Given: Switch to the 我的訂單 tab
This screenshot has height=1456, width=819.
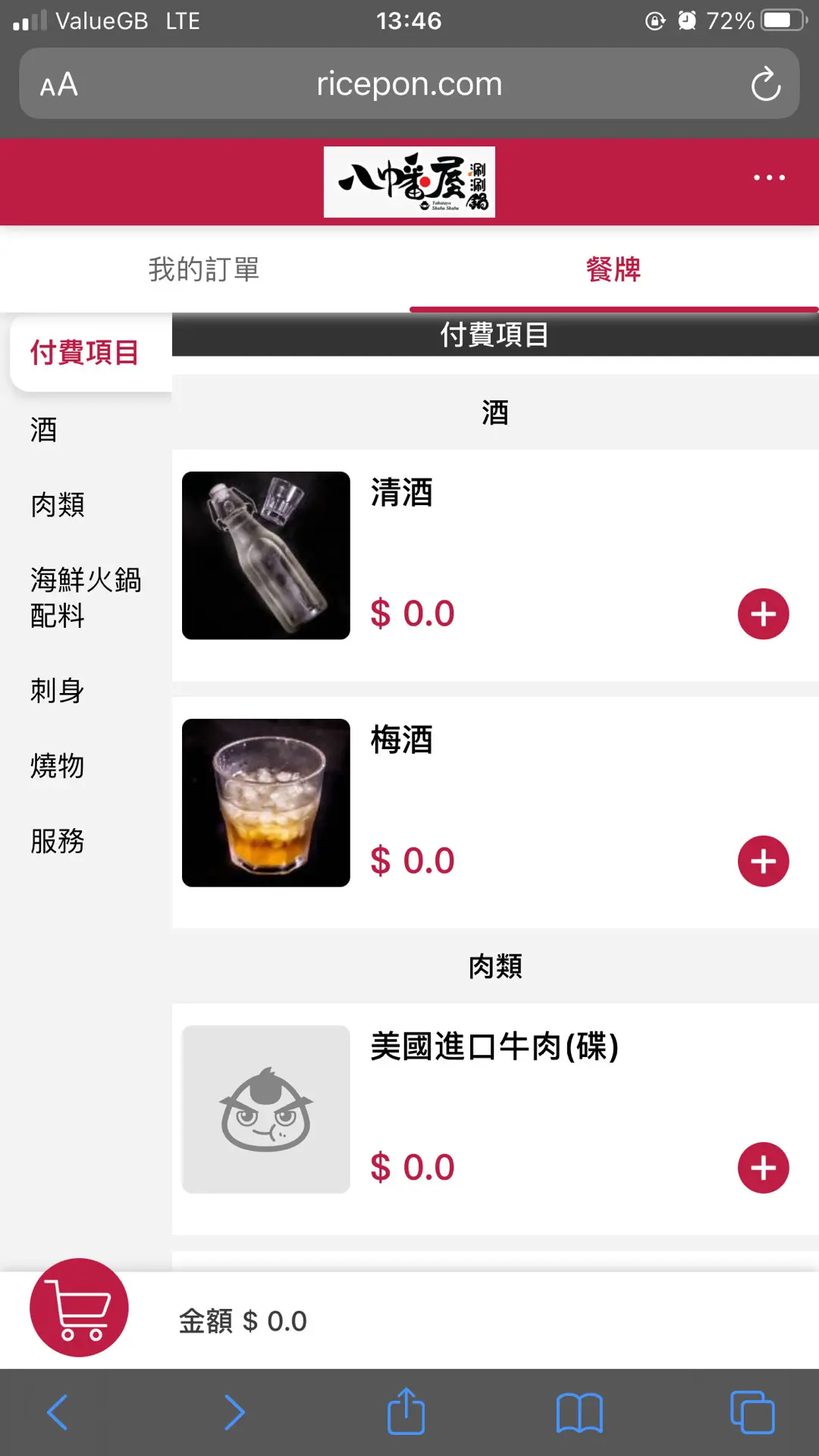Looking at the screenshot, I should point(204,269).
